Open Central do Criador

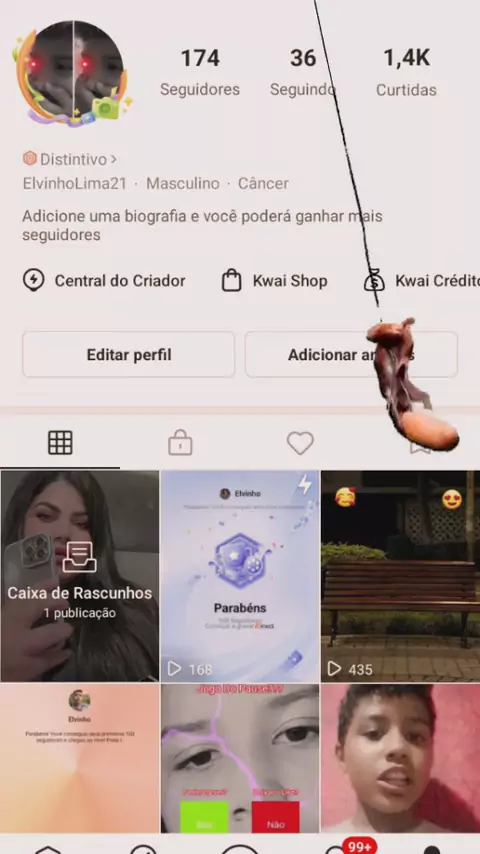104,281
